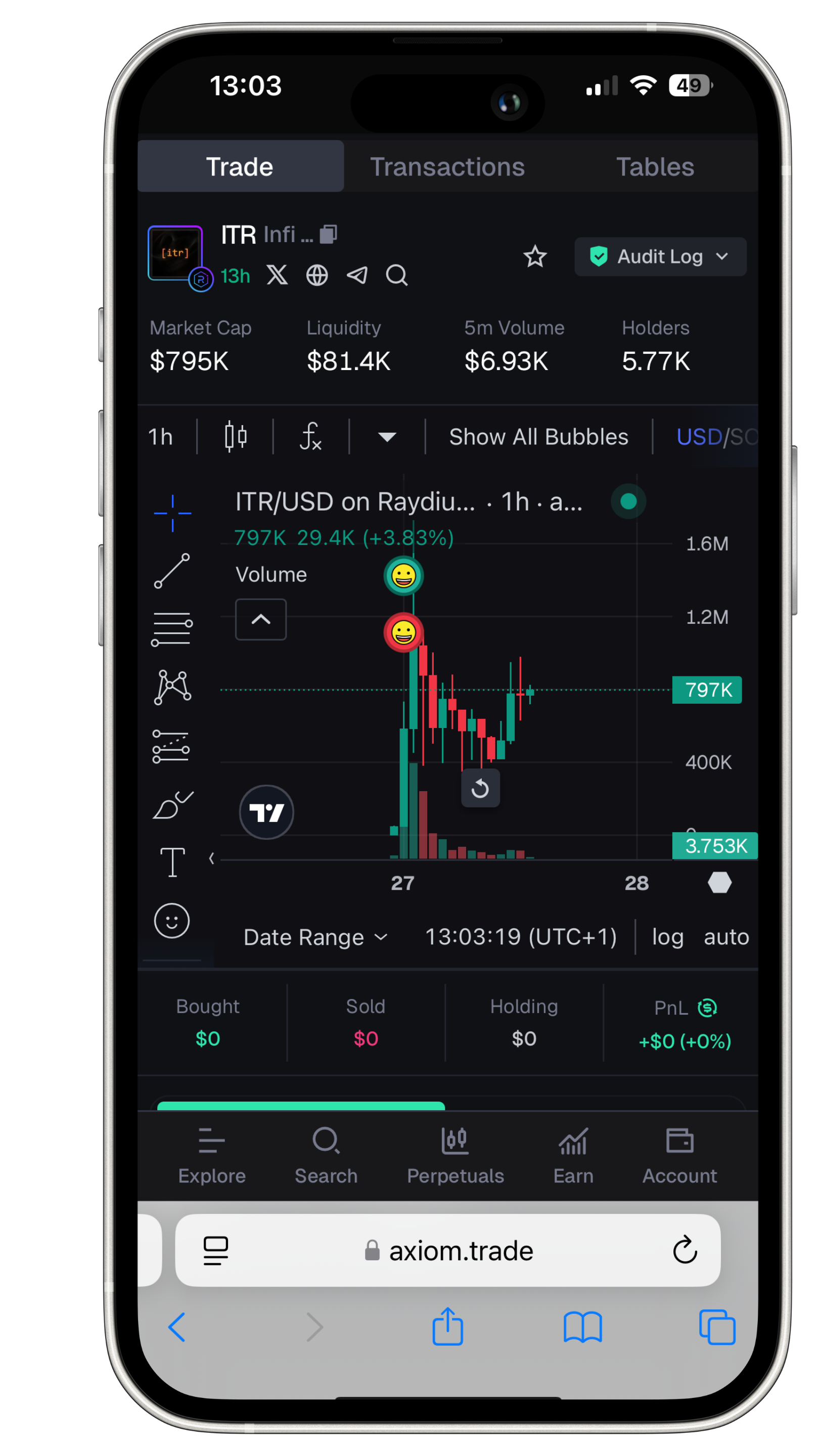Toggle the log price scale

(x=667, y=937)
